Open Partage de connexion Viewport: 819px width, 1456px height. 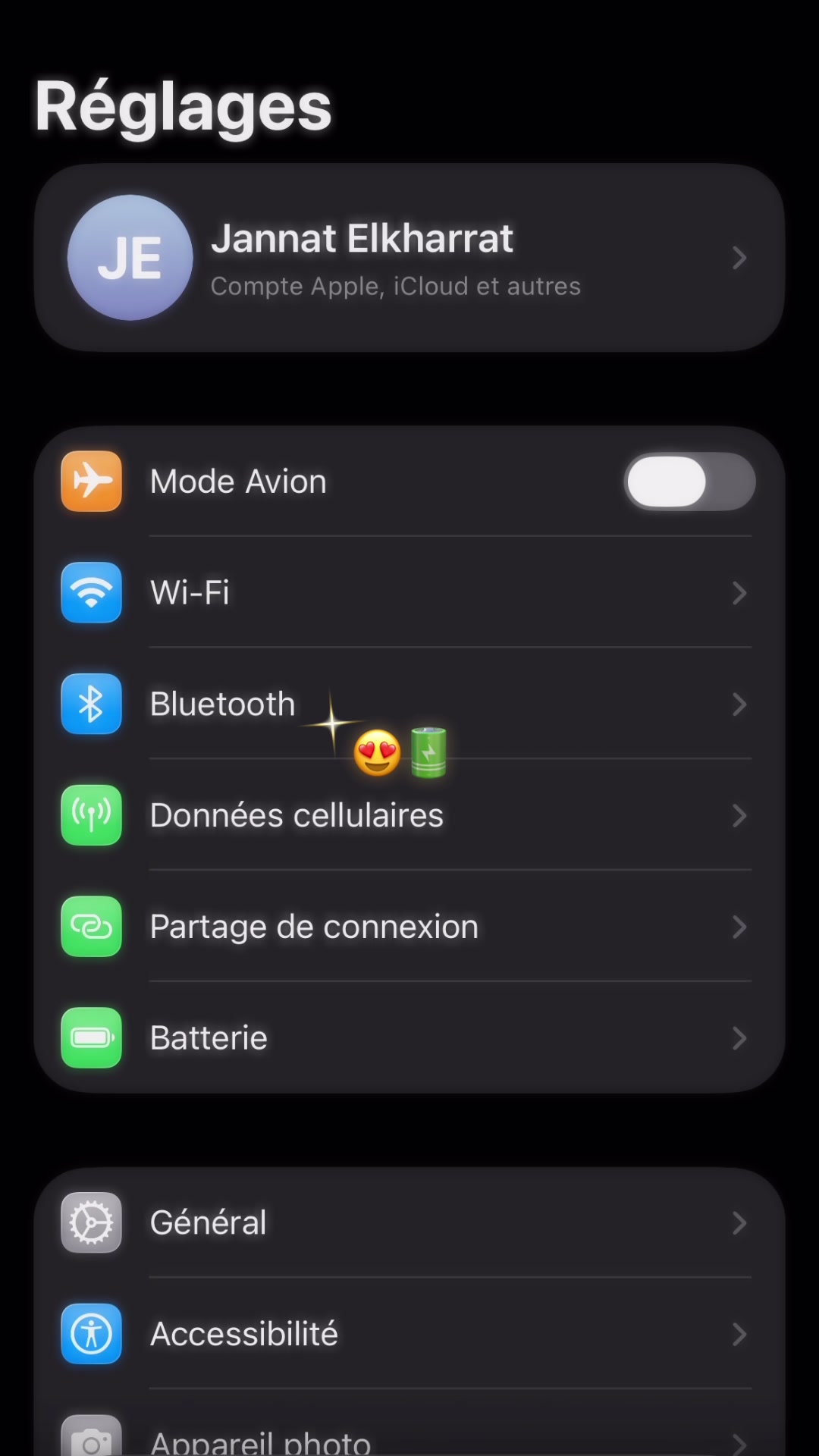click(409, 927)
